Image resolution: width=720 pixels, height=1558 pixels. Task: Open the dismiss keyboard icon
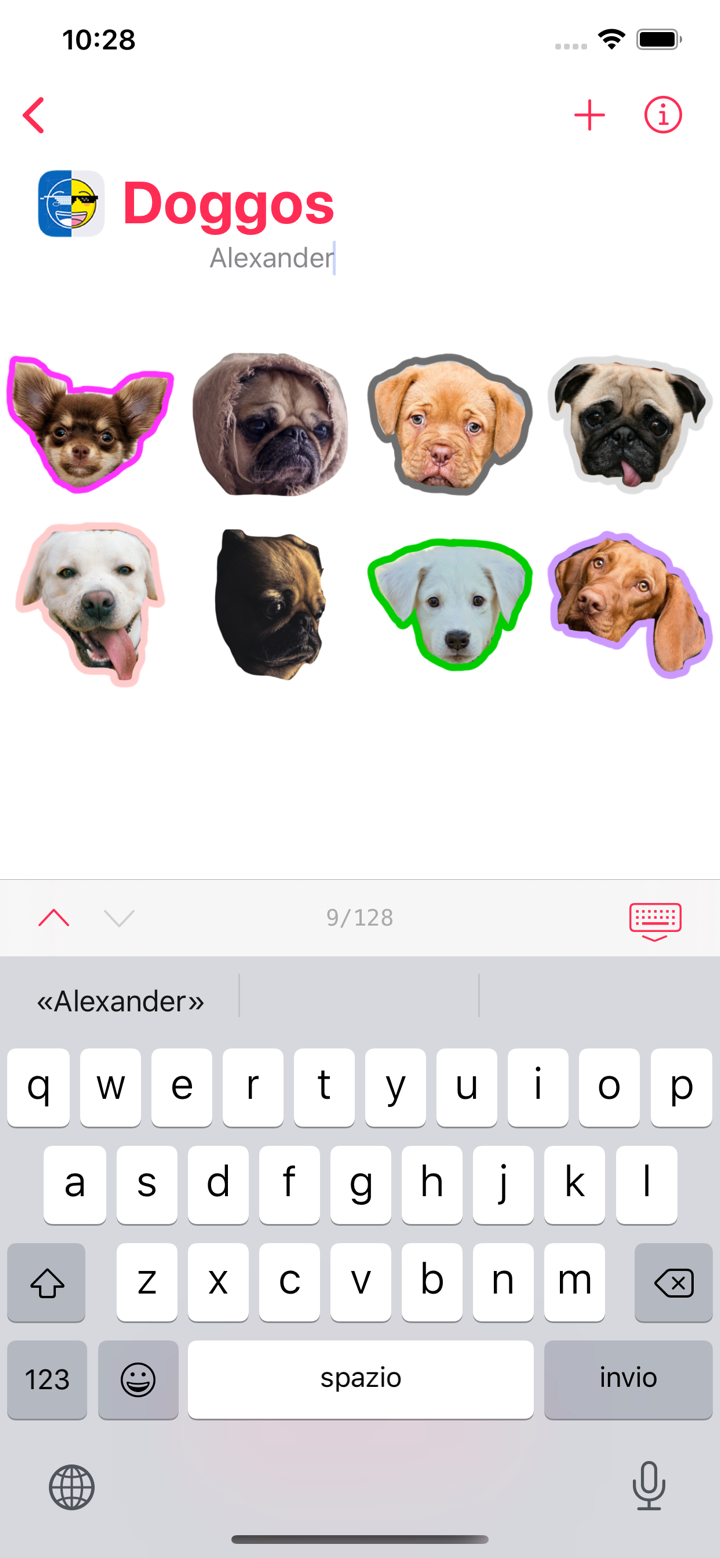pos(655,917)
